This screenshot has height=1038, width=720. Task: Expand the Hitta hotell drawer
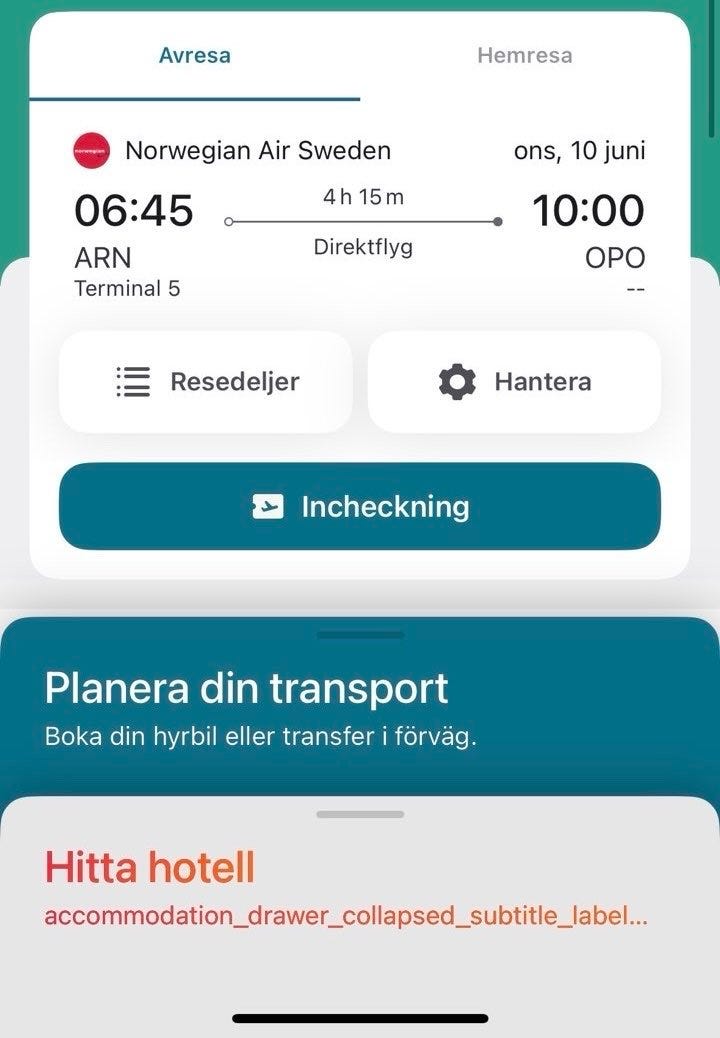point(360,868)
